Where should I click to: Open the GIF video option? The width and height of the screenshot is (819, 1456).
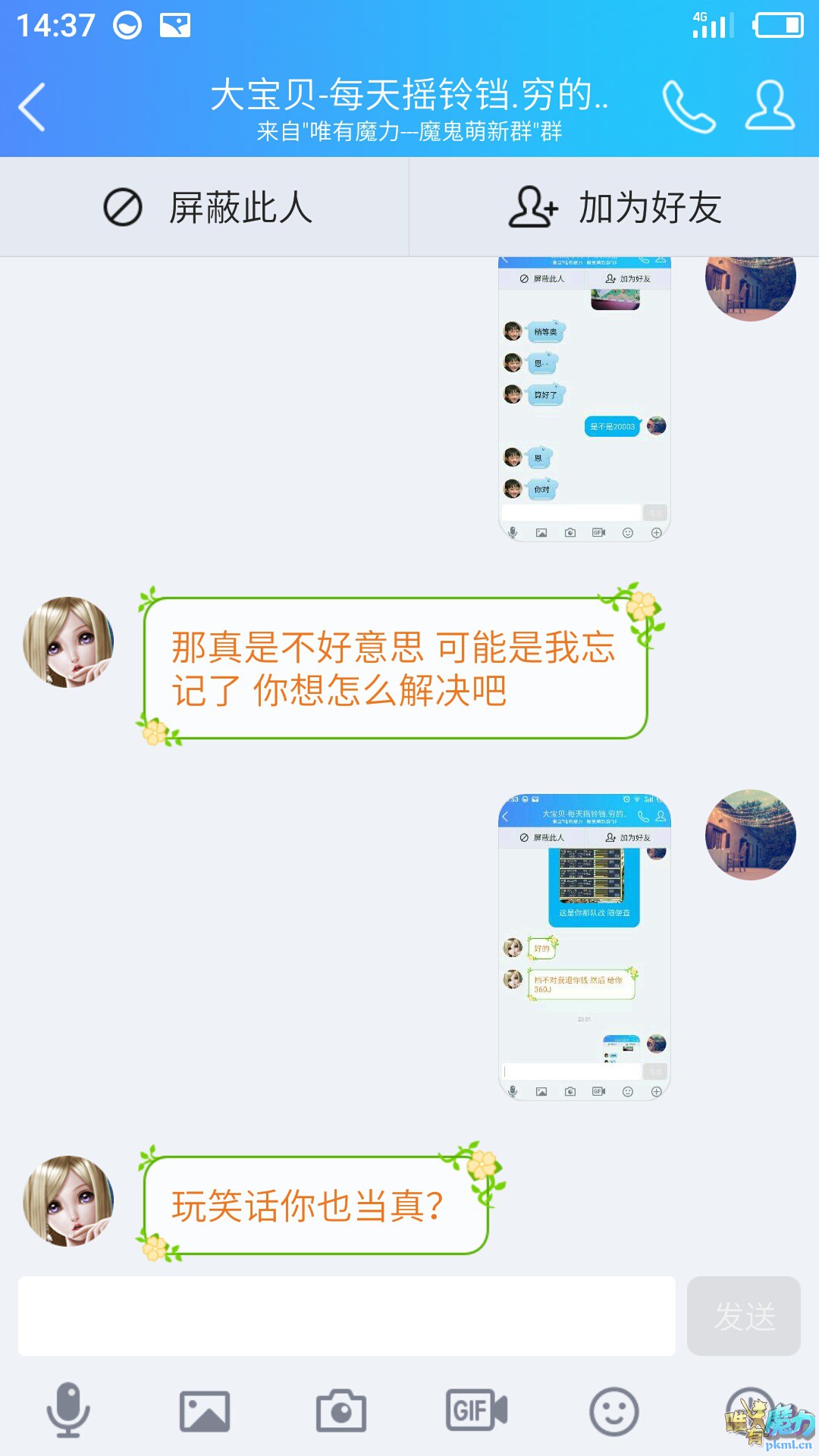click(476, 1410)
